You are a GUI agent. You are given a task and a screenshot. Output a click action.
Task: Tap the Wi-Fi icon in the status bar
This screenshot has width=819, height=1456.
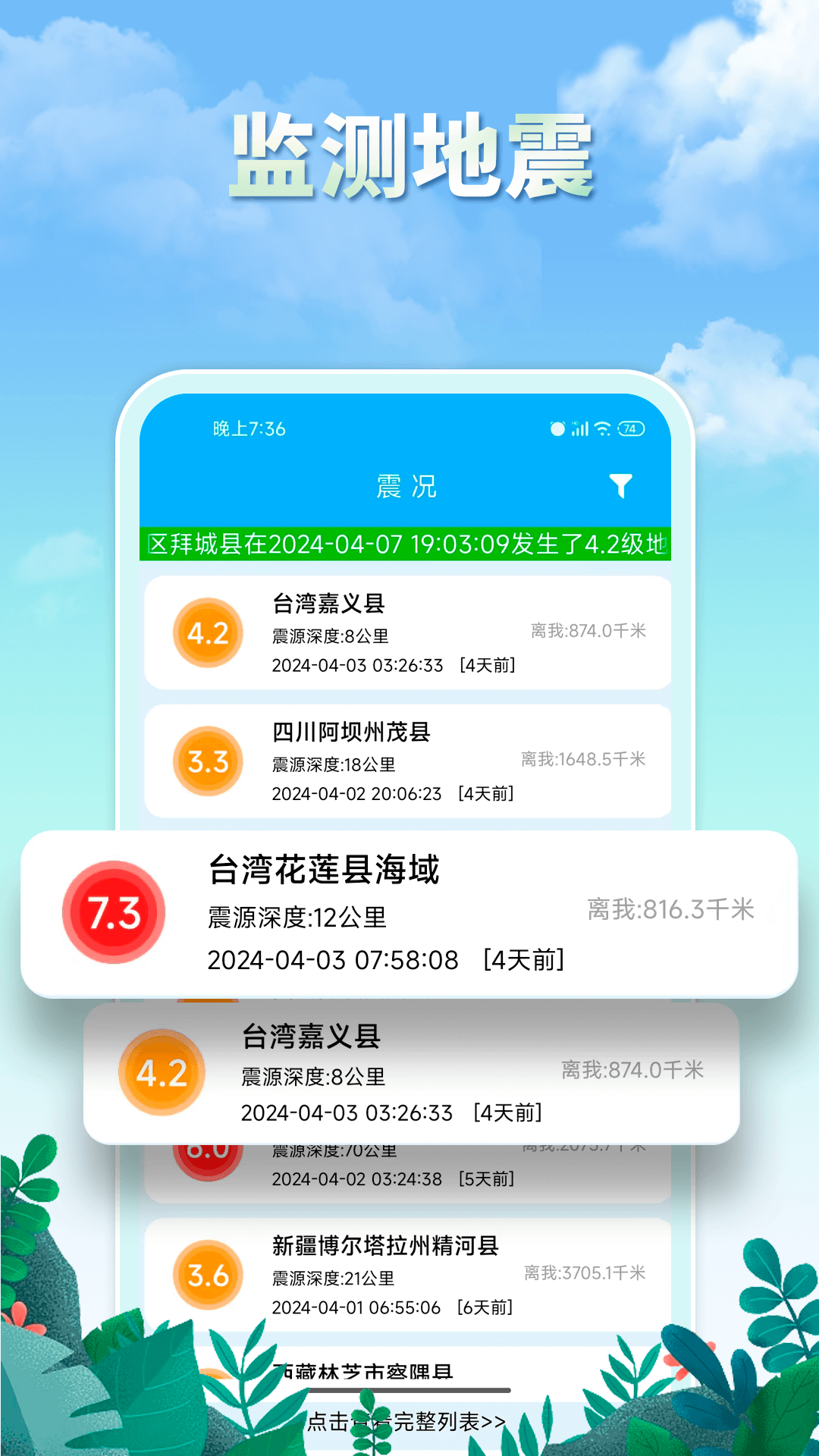603,428
